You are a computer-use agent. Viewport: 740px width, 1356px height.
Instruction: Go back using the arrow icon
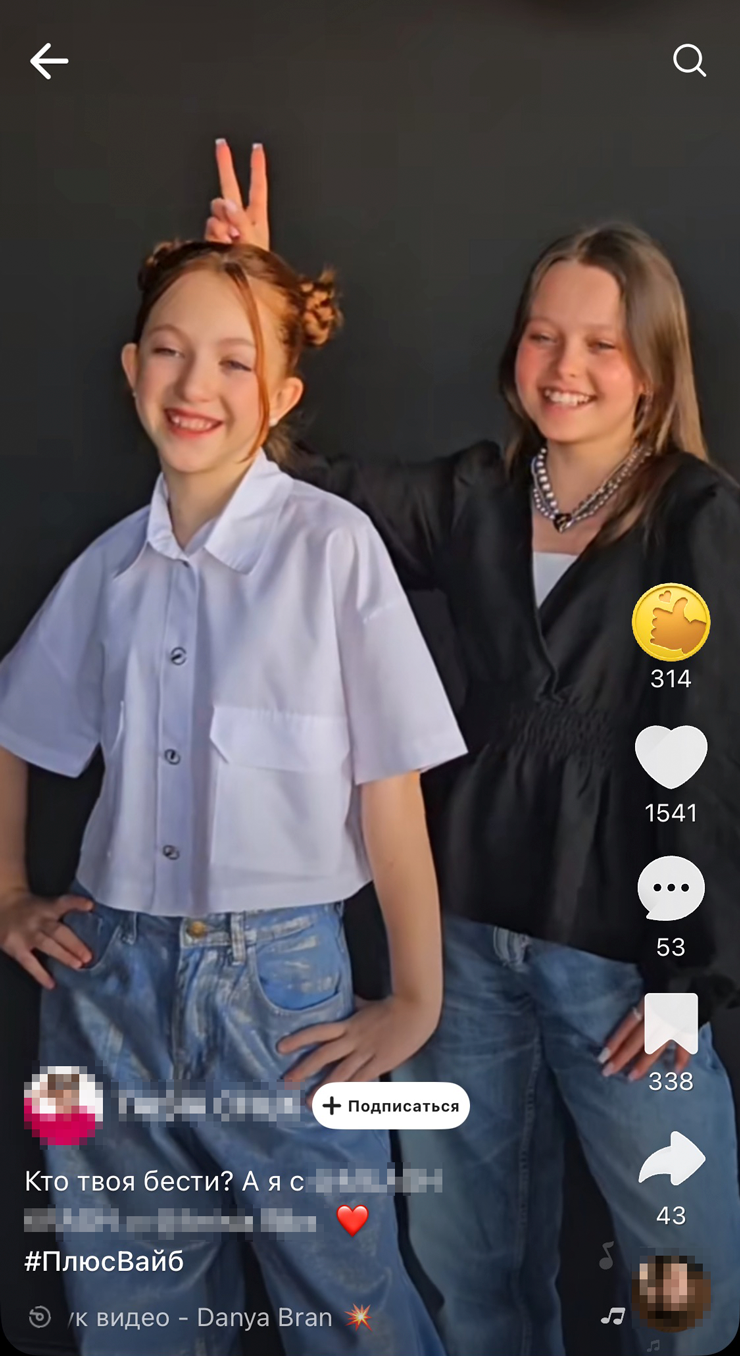coord(48,62)
